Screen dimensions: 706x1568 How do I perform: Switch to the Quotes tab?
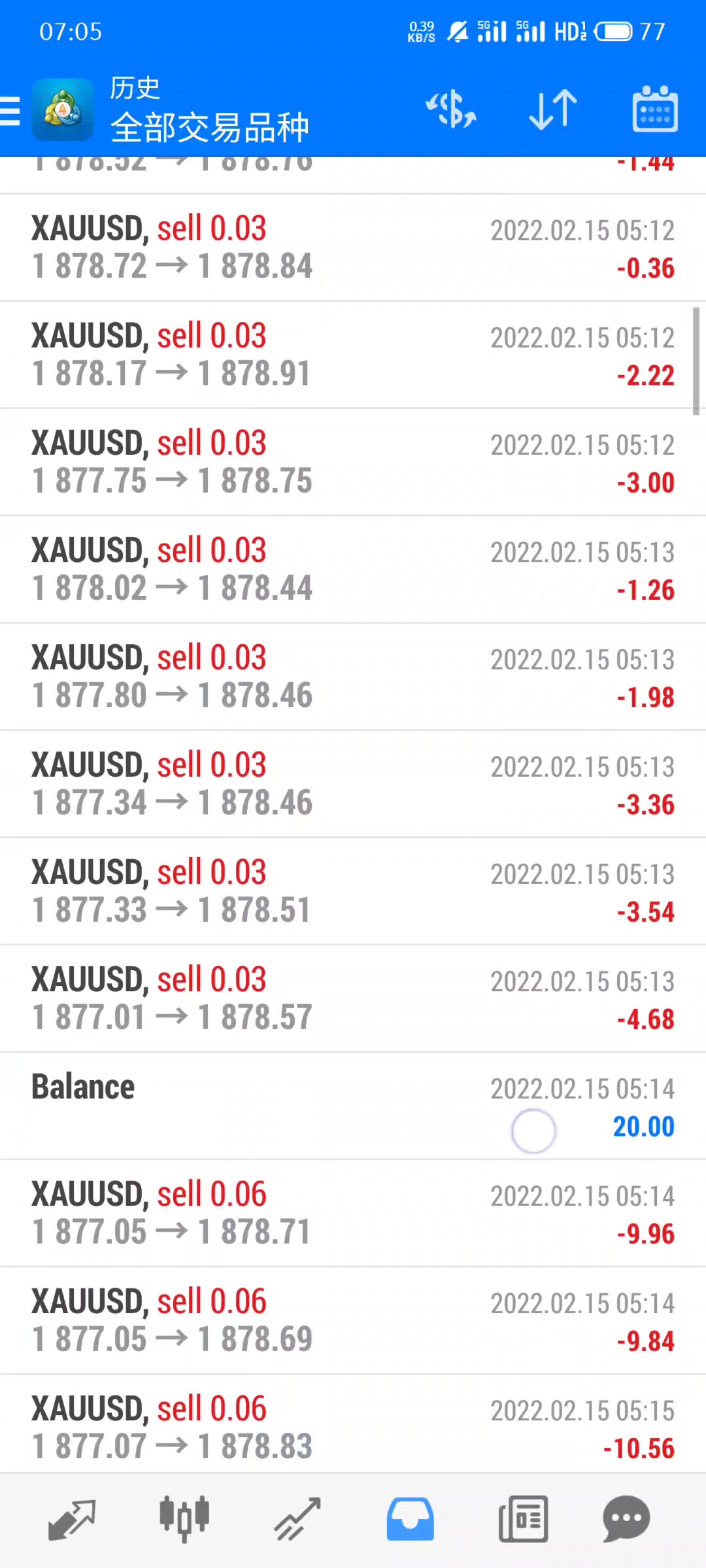(72, 1520)
